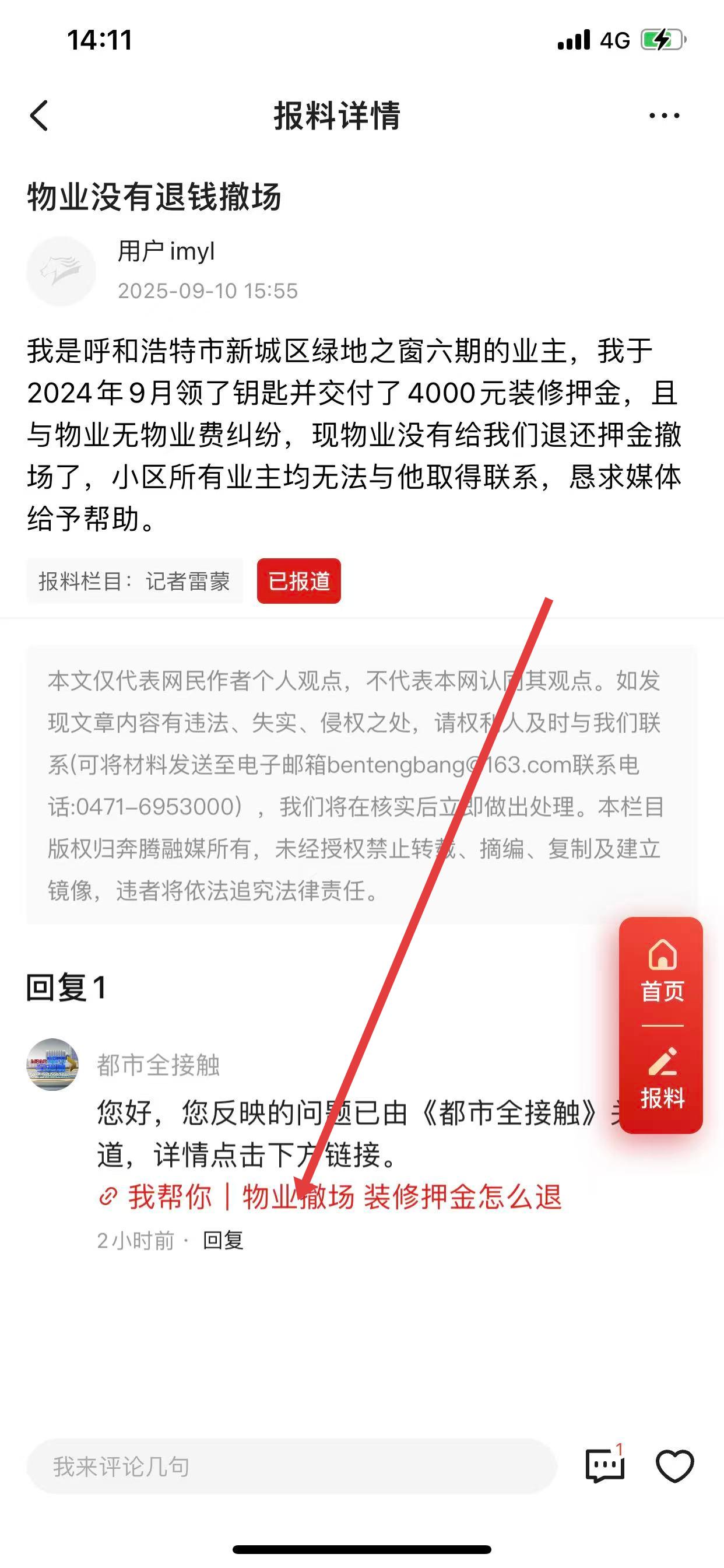Open the three-dot overflow menu
The width and height of the screenshot is (724, 1568).
point(664,116)
